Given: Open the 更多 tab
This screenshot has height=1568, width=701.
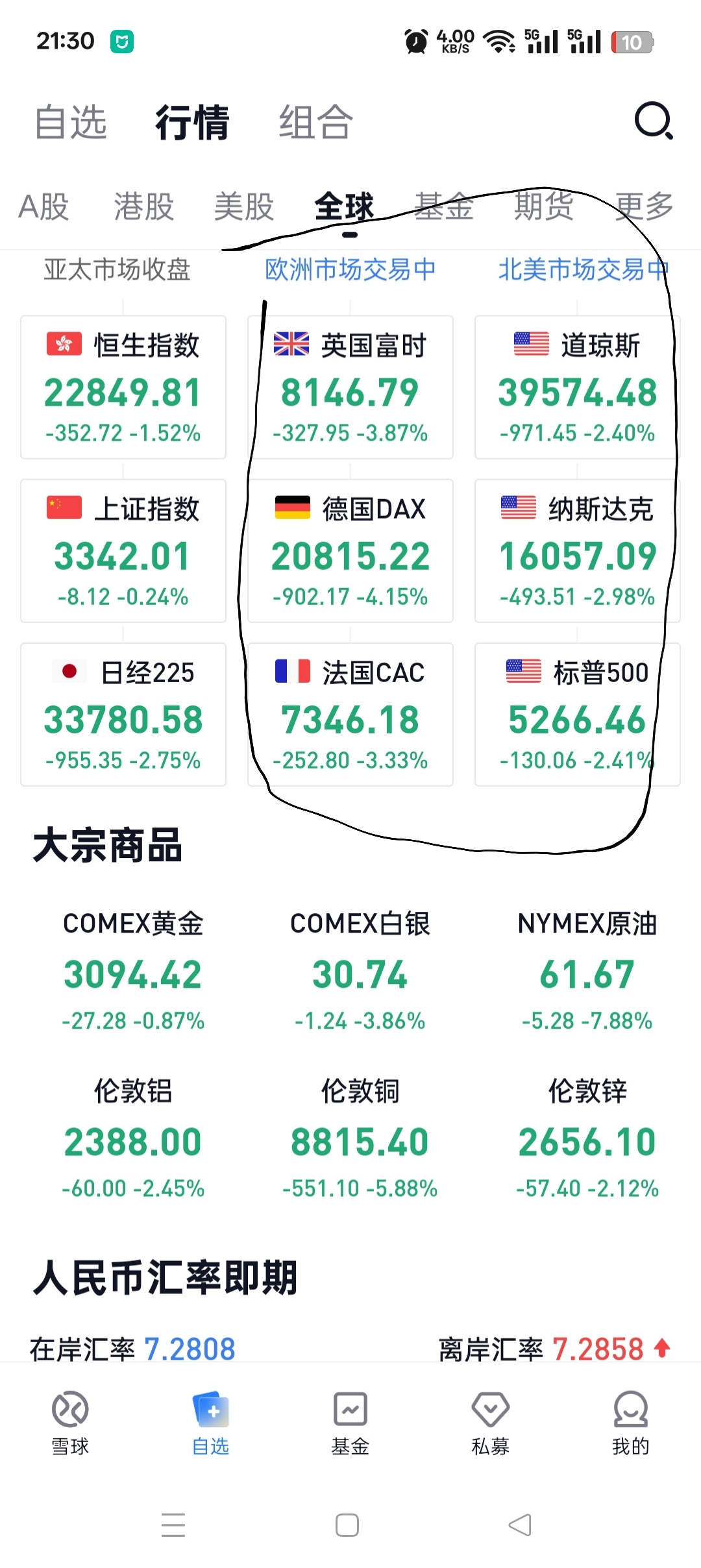Looking at the screenshot, I should point(645,207).
